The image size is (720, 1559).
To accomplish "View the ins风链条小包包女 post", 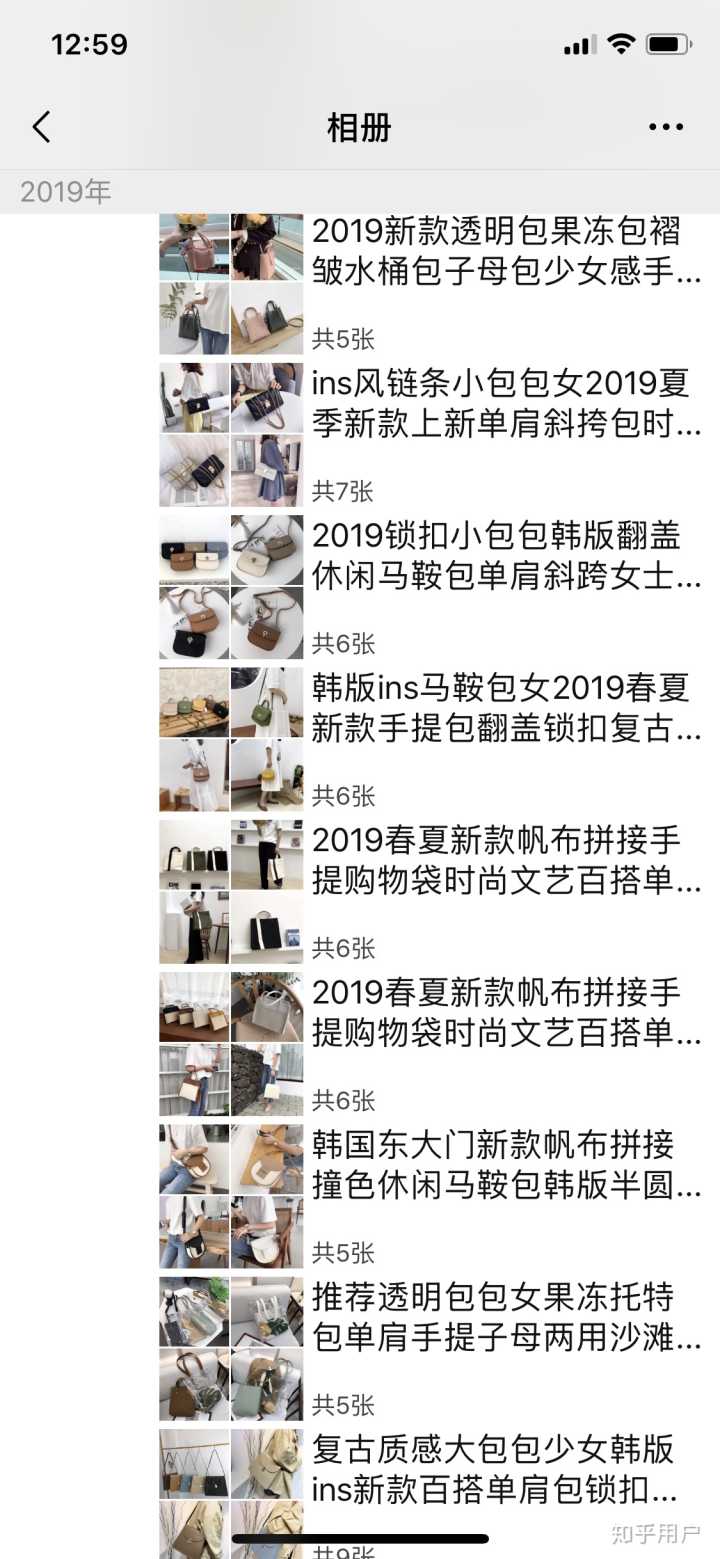I will [506, 403].
